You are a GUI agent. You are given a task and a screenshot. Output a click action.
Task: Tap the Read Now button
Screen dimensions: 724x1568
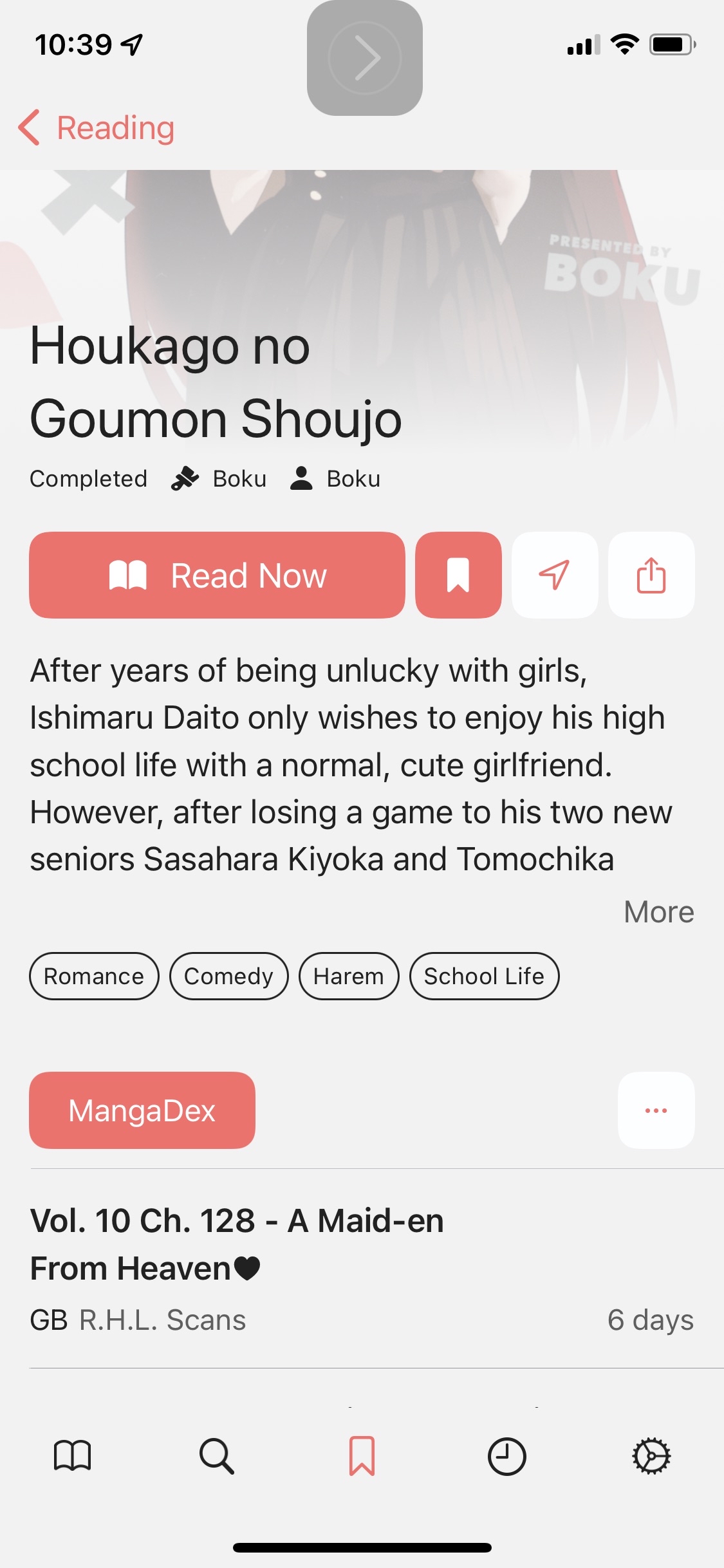[x=217, y=575]
